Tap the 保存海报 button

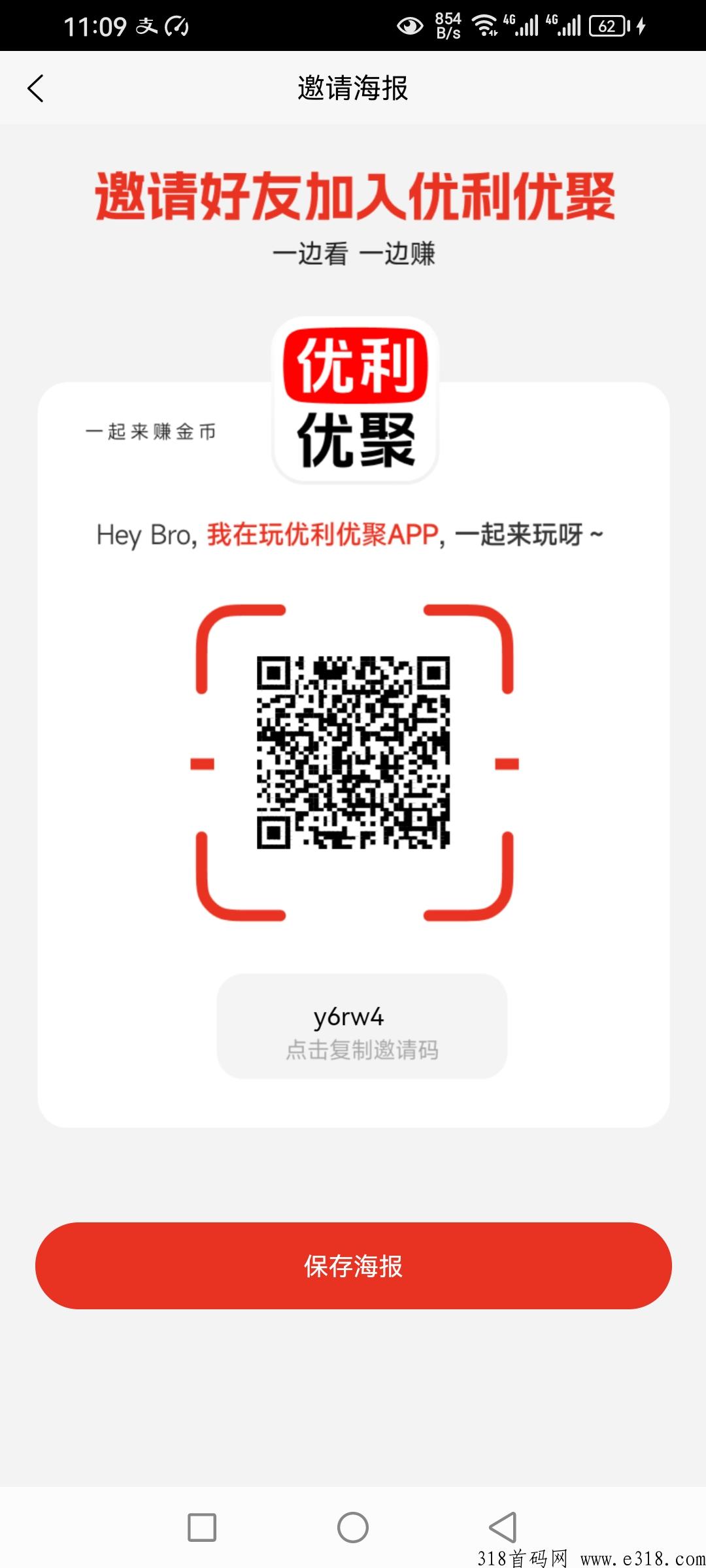pos(353,1266)
